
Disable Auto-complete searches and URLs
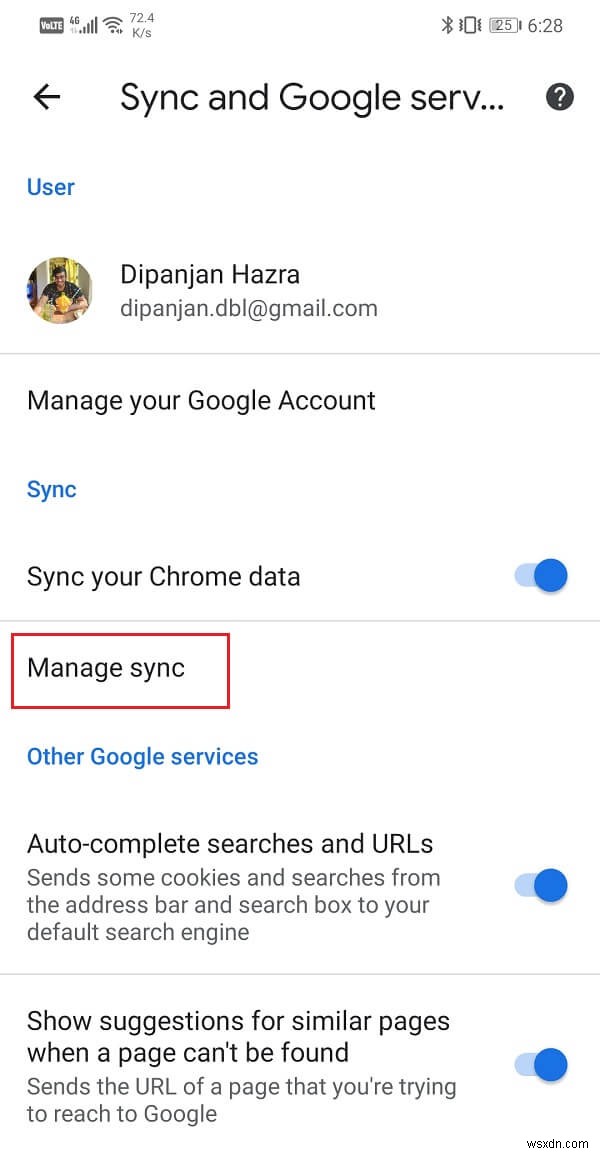(542, 886)
